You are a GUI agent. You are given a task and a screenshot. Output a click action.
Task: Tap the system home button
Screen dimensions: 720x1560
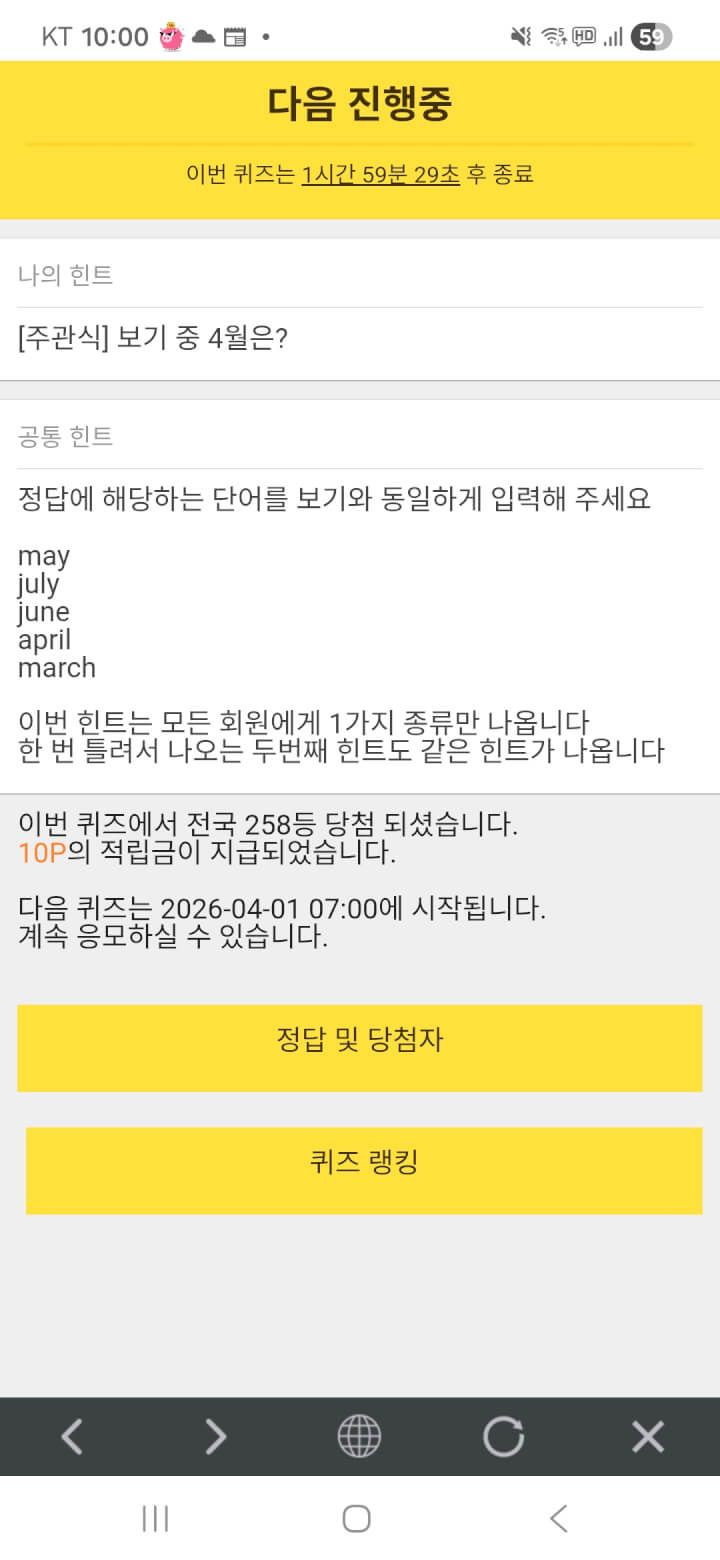pos(357,1518)
